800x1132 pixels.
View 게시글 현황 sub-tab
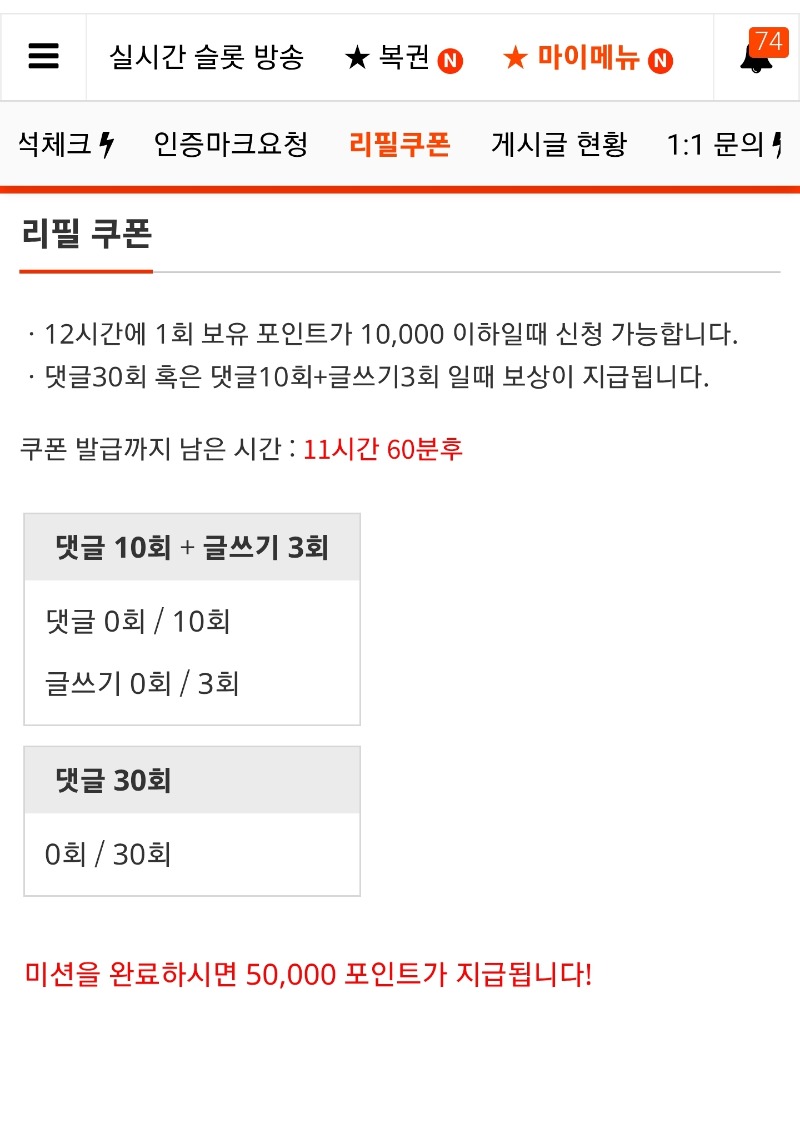pyautogui.click(x=558, y=145)
